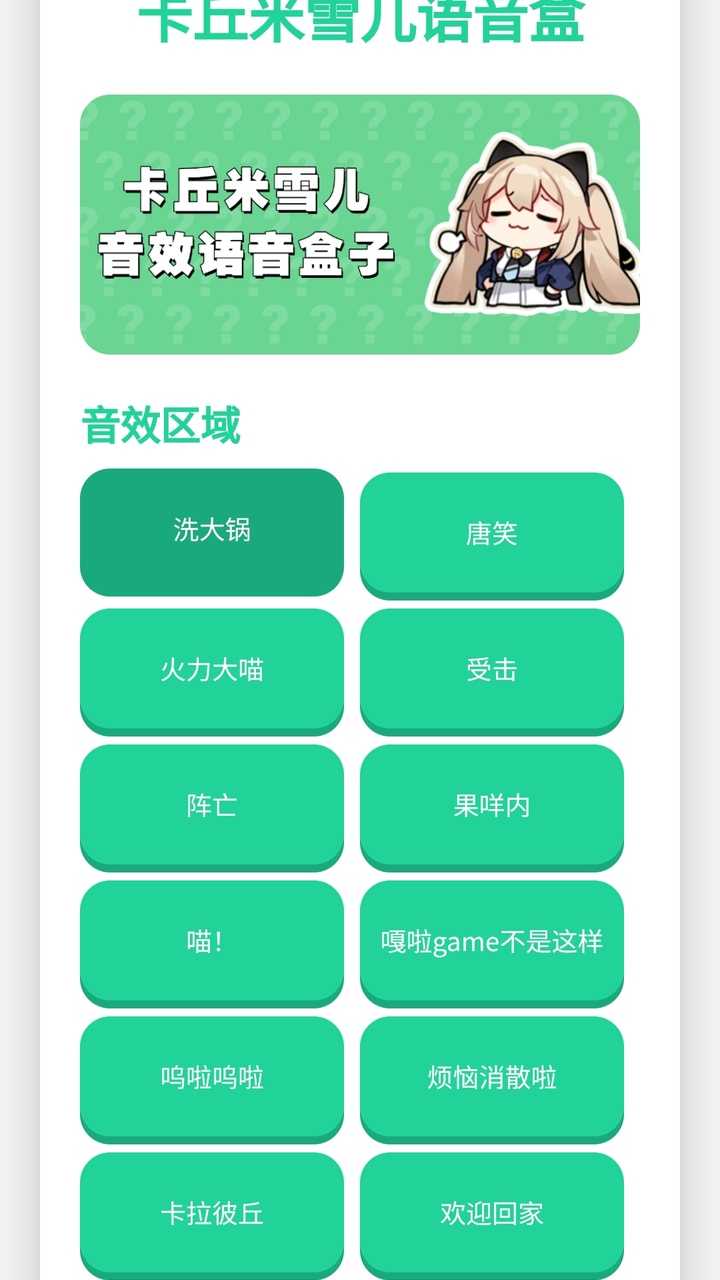Play 嘎啦game不是这样 voice line
Image resolution: width=720 pixels, height=1280 pixels.
coord(492,941)
